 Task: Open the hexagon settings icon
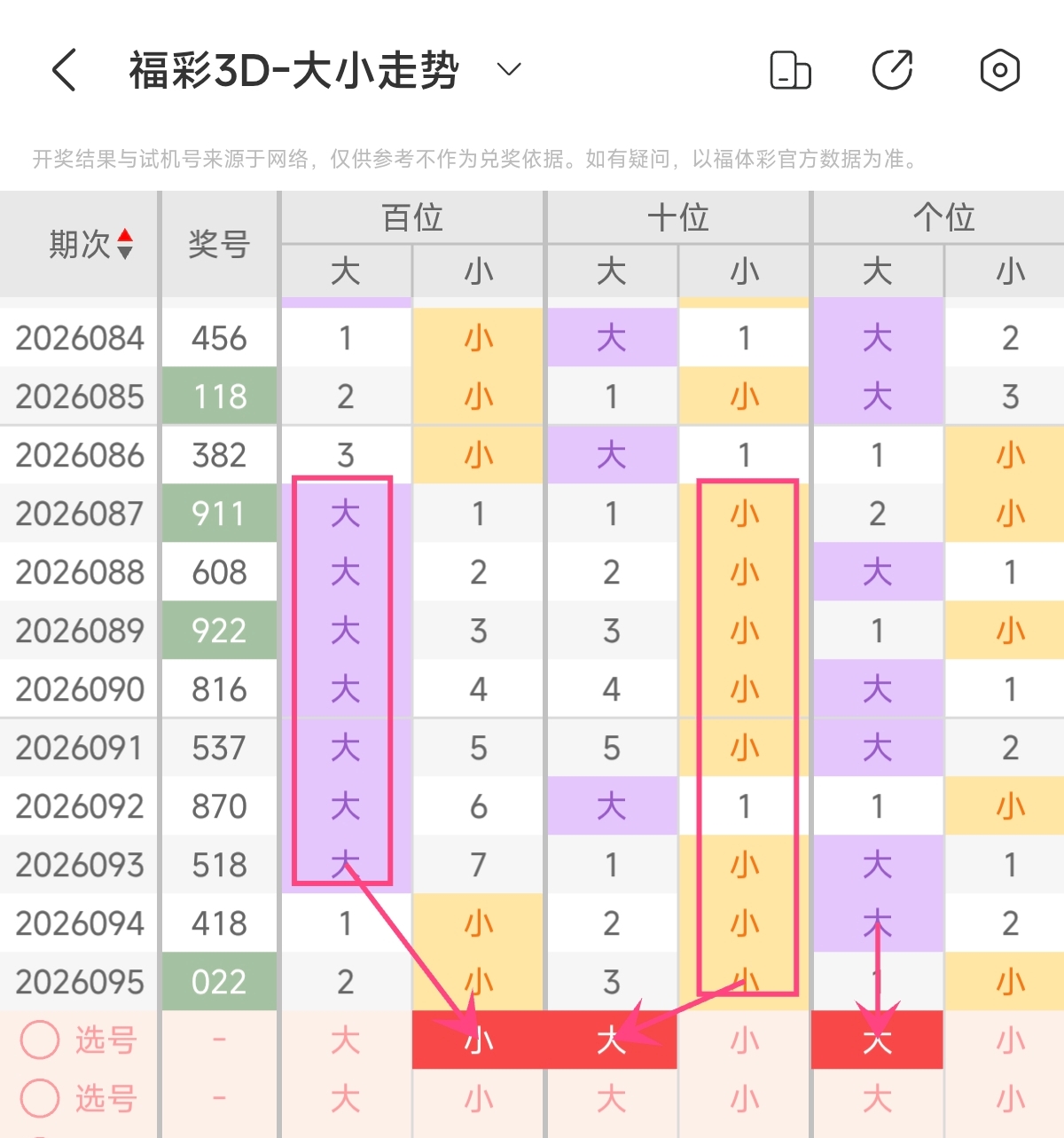pyautogui.click(x=999, y=70)
